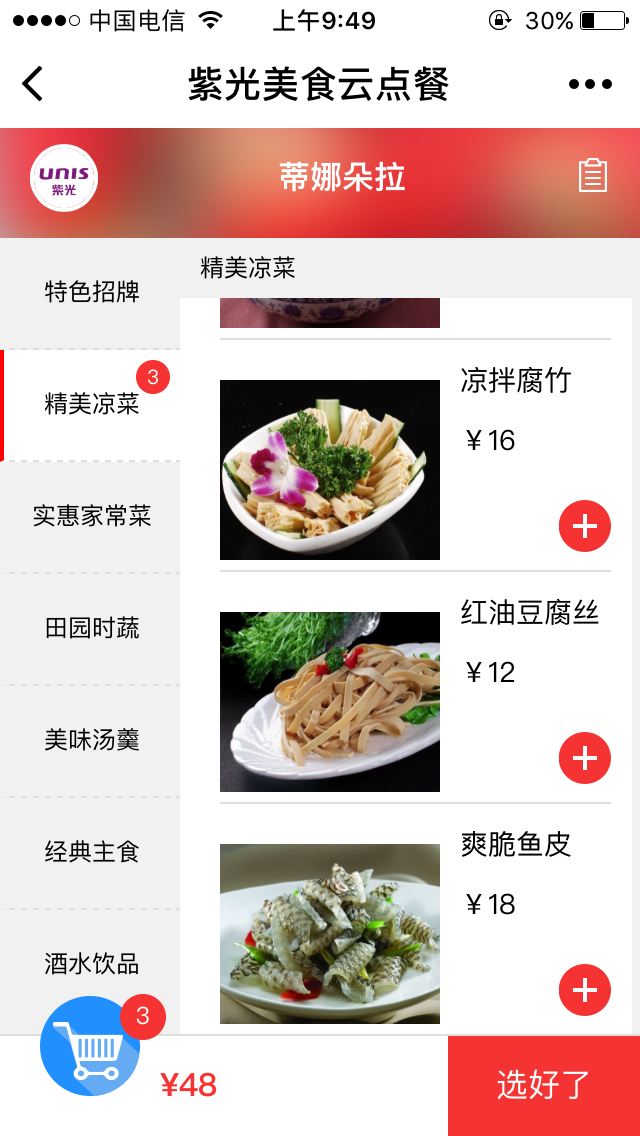Go back using the header arrow
This screenshot has height=1136, width=640.
33,84
